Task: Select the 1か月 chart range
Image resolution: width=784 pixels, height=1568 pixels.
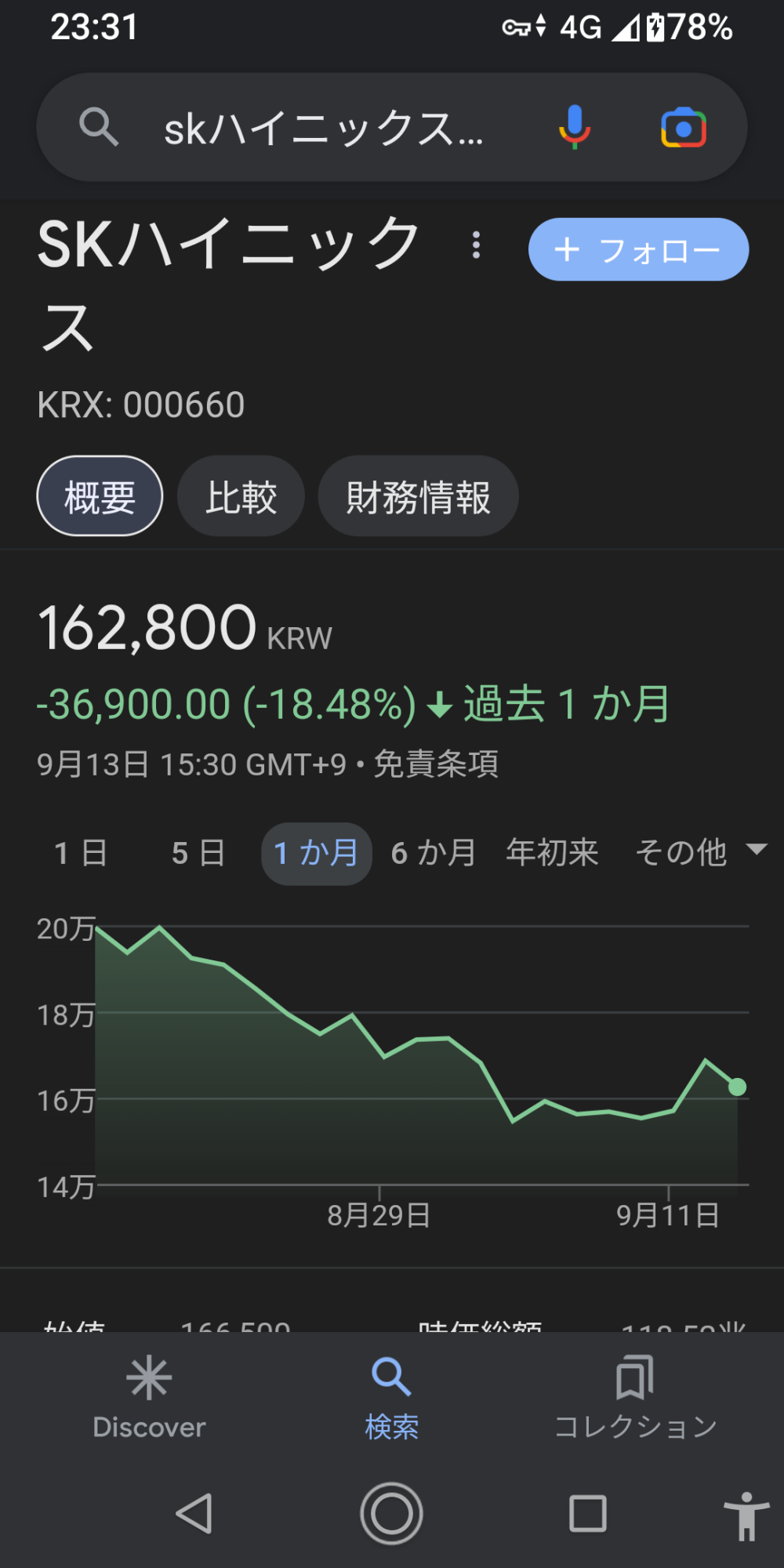Action: (x=316, y=853)
